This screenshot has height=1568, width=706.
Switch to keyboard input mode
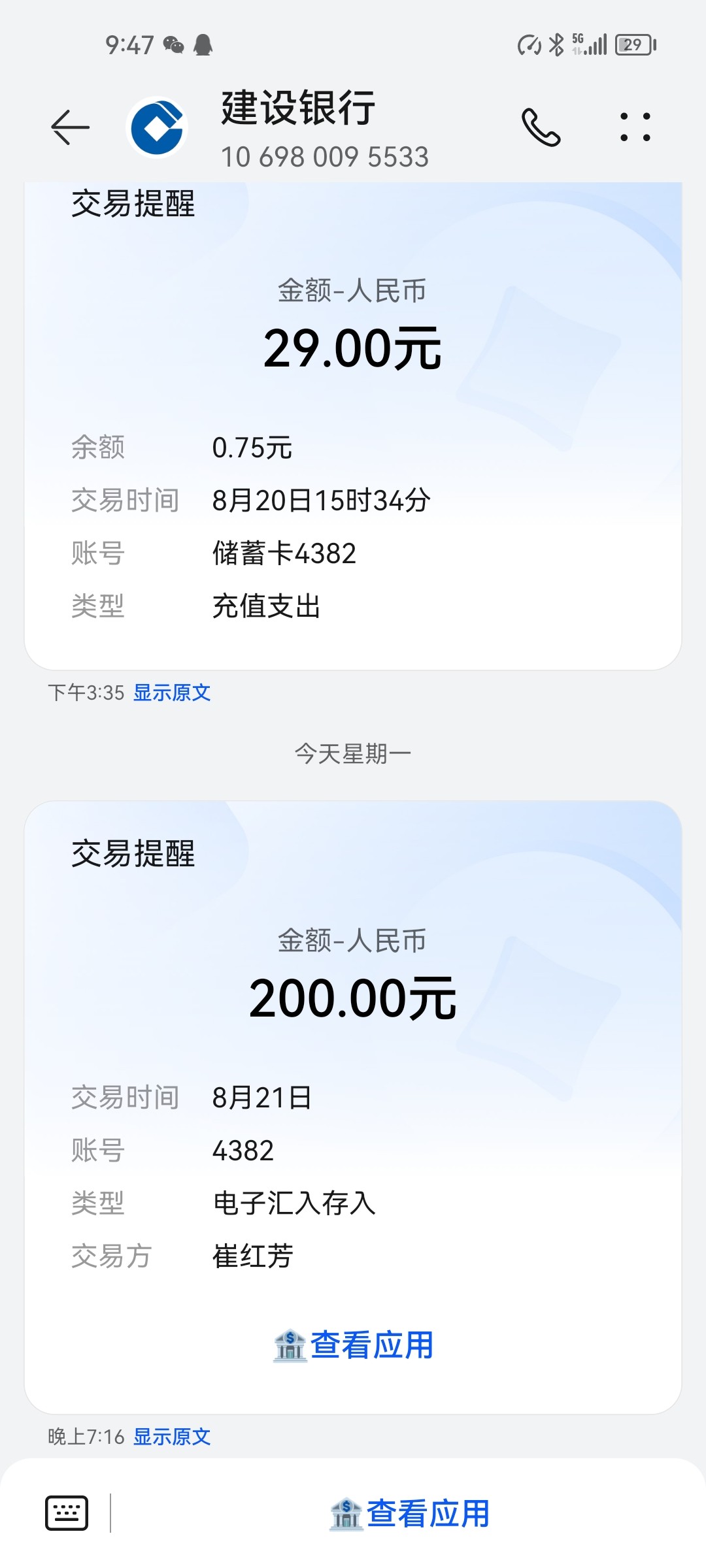[67, 1512]
